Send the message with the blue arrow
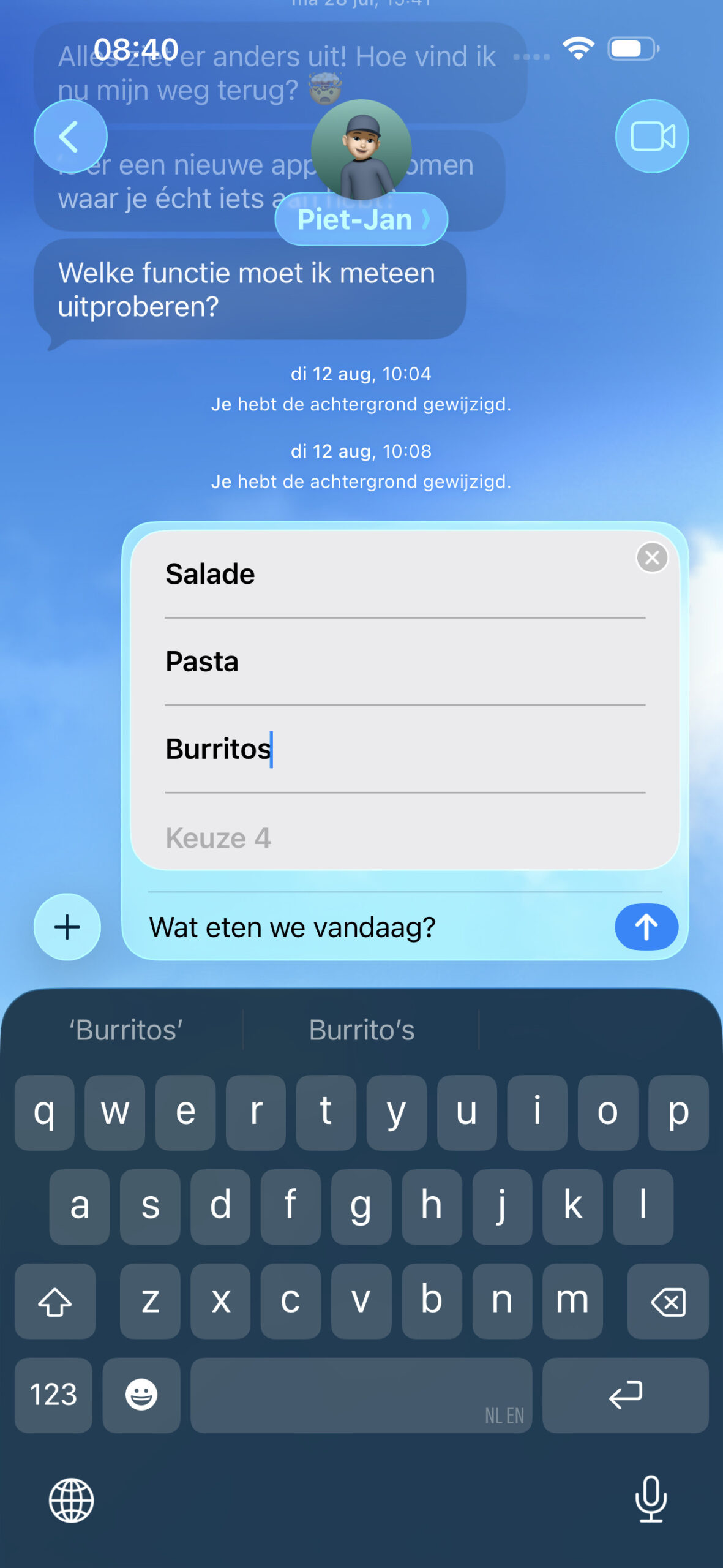Viewport: 723px width, 1568px height. tap(646, 927)
